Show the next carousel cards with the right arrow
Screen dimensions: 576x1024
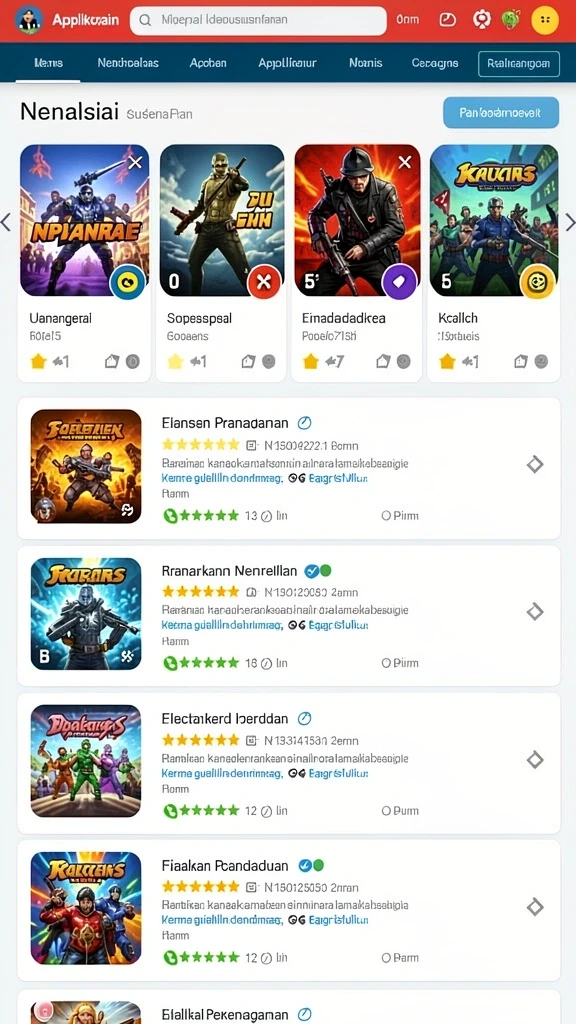(569, 223)
